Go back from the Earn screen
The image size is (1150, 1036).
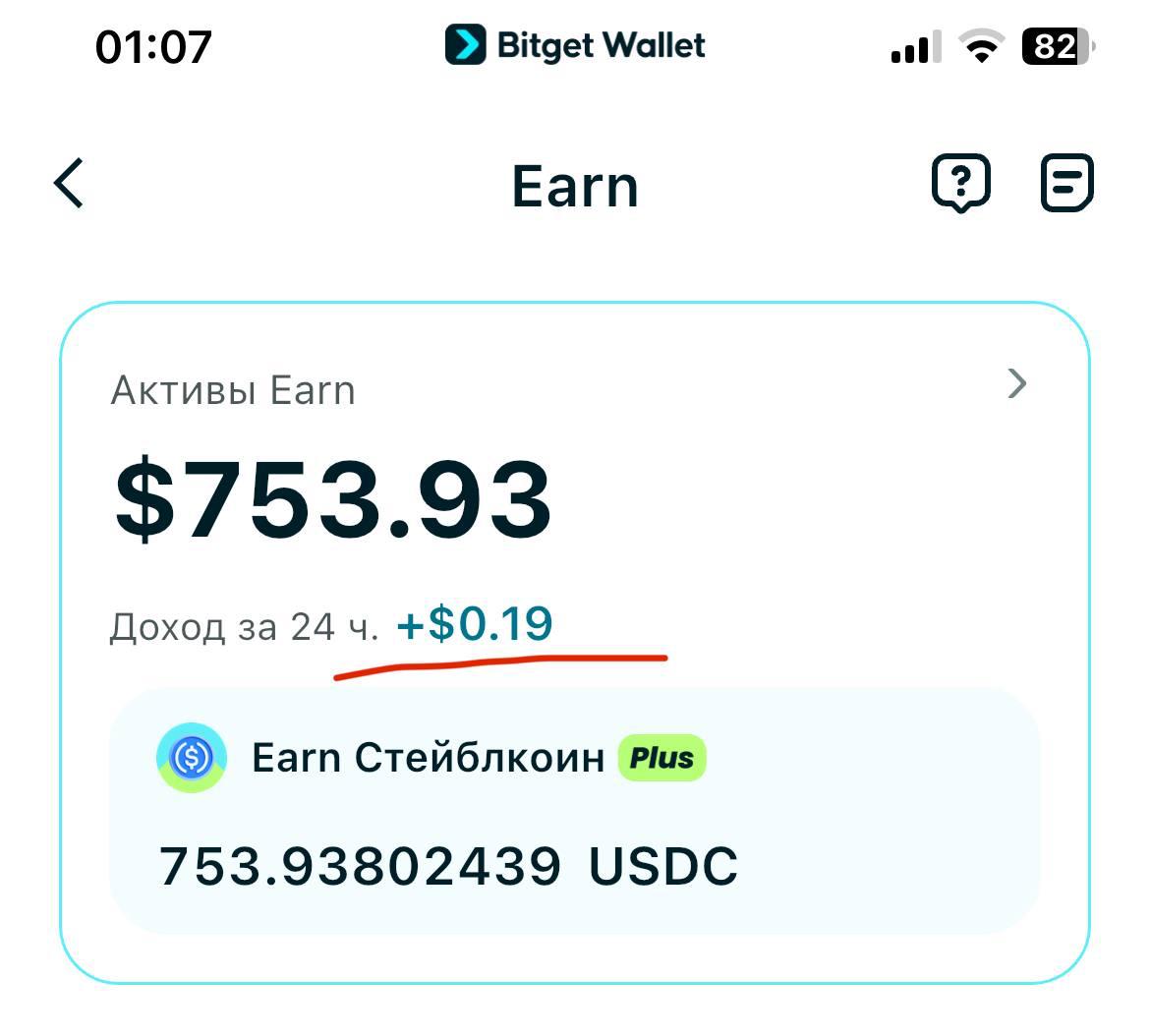pyautogui.click(x=69, y=184)
